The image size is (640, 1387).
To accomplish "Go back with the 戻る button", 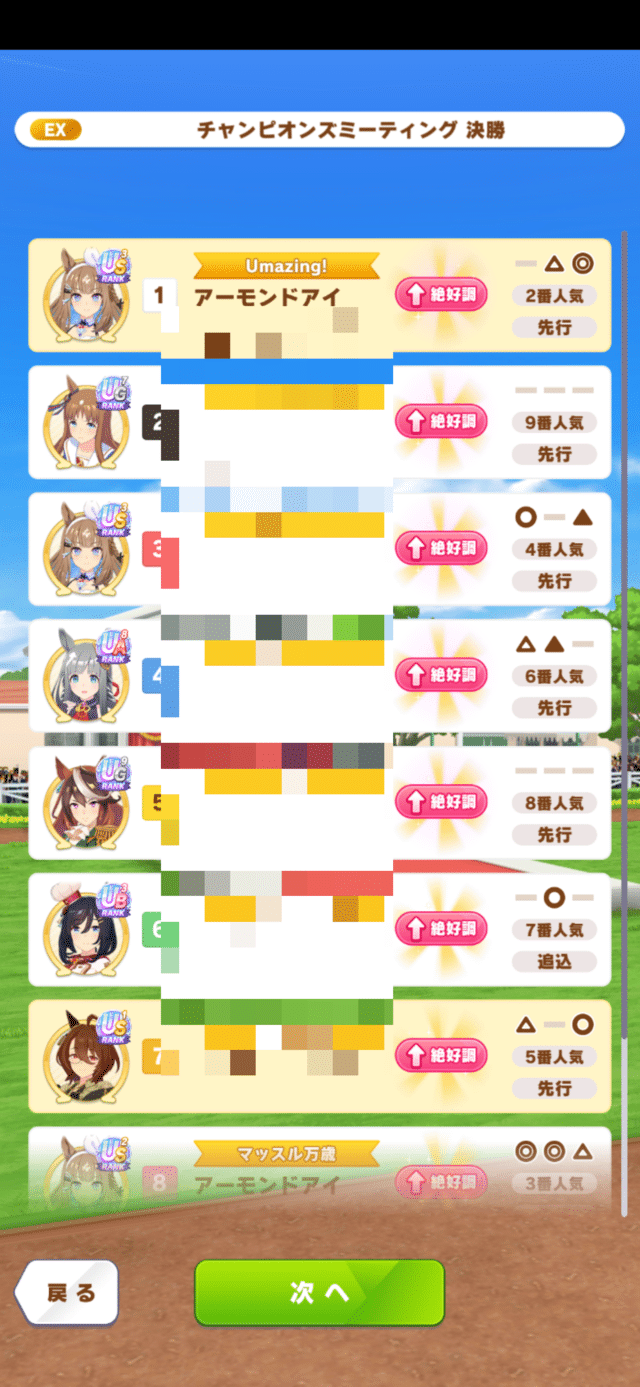I will point(69,1292).
